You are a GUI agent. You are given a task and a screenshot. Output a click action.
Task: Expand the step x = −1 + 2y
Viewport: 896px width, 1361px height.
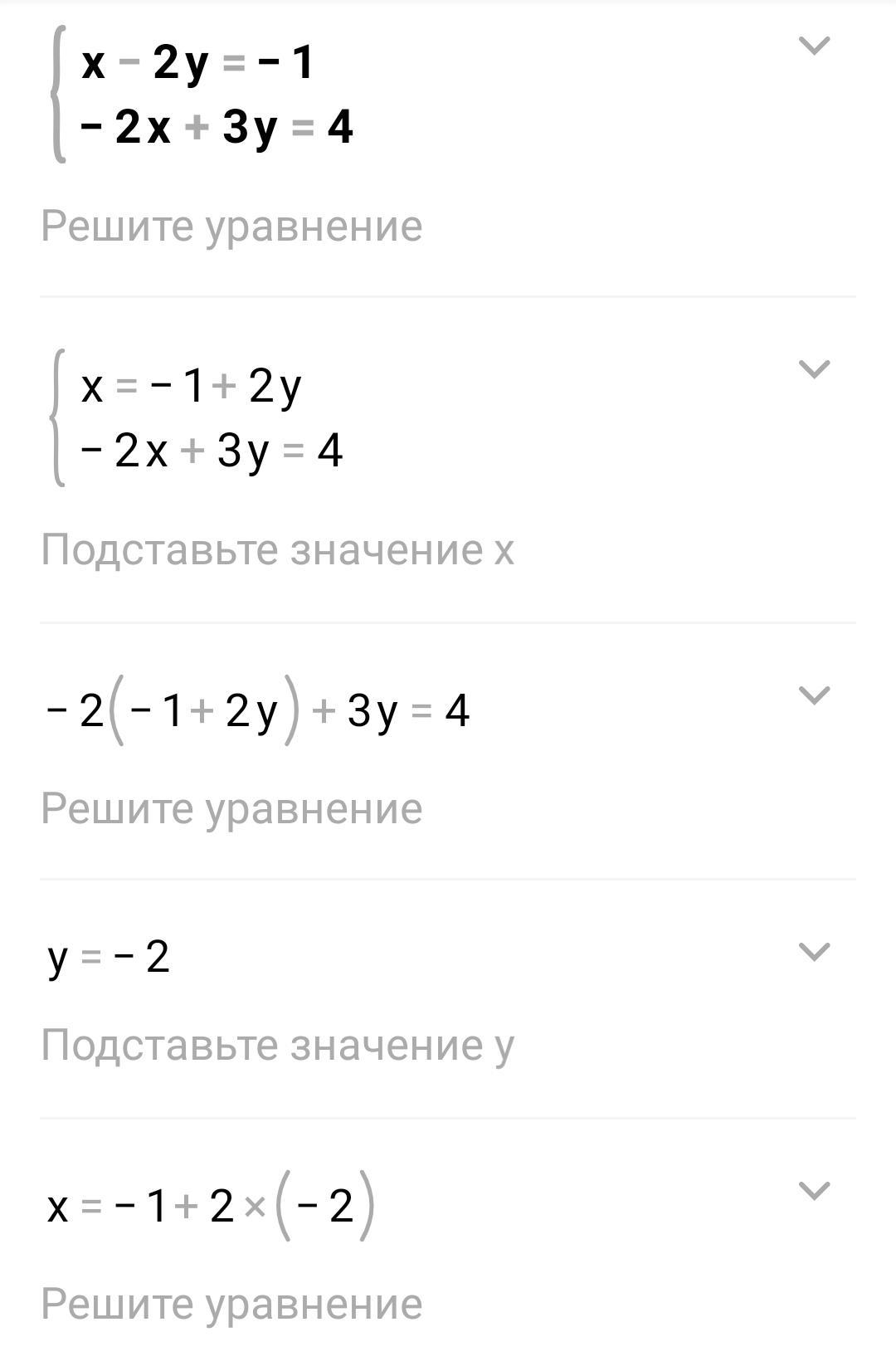813,369
